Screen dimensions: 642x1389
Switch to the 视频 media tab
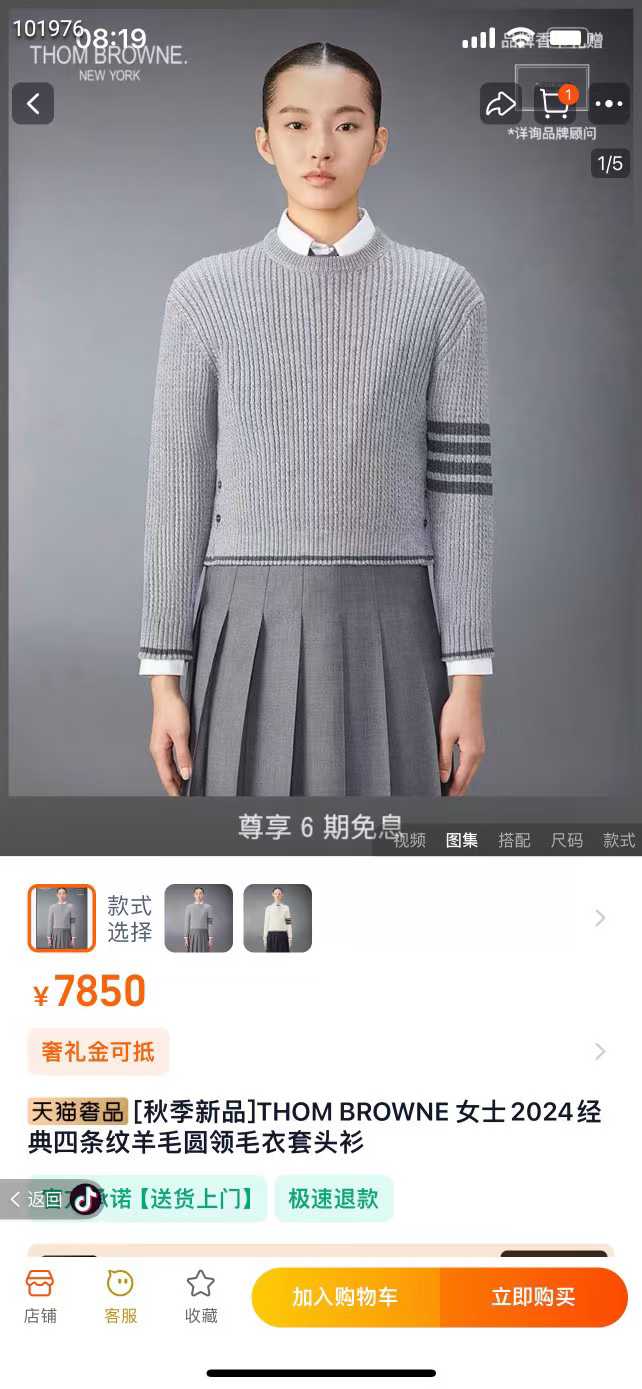click(x=409, y=840)
